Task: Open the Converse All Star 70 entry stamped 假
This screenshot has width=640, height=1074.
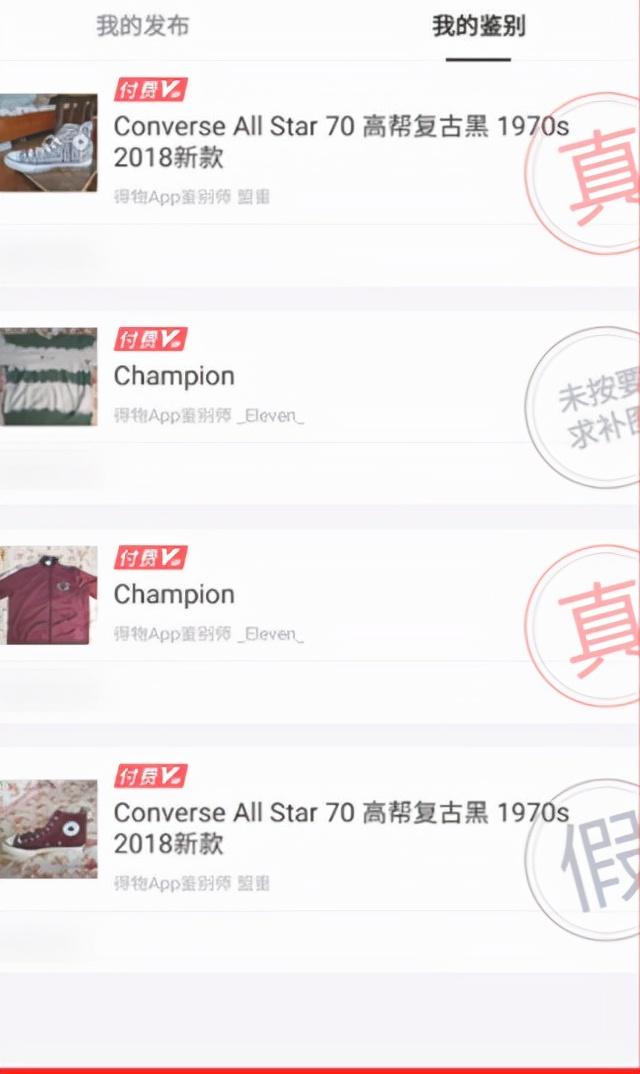Action: 340,828
